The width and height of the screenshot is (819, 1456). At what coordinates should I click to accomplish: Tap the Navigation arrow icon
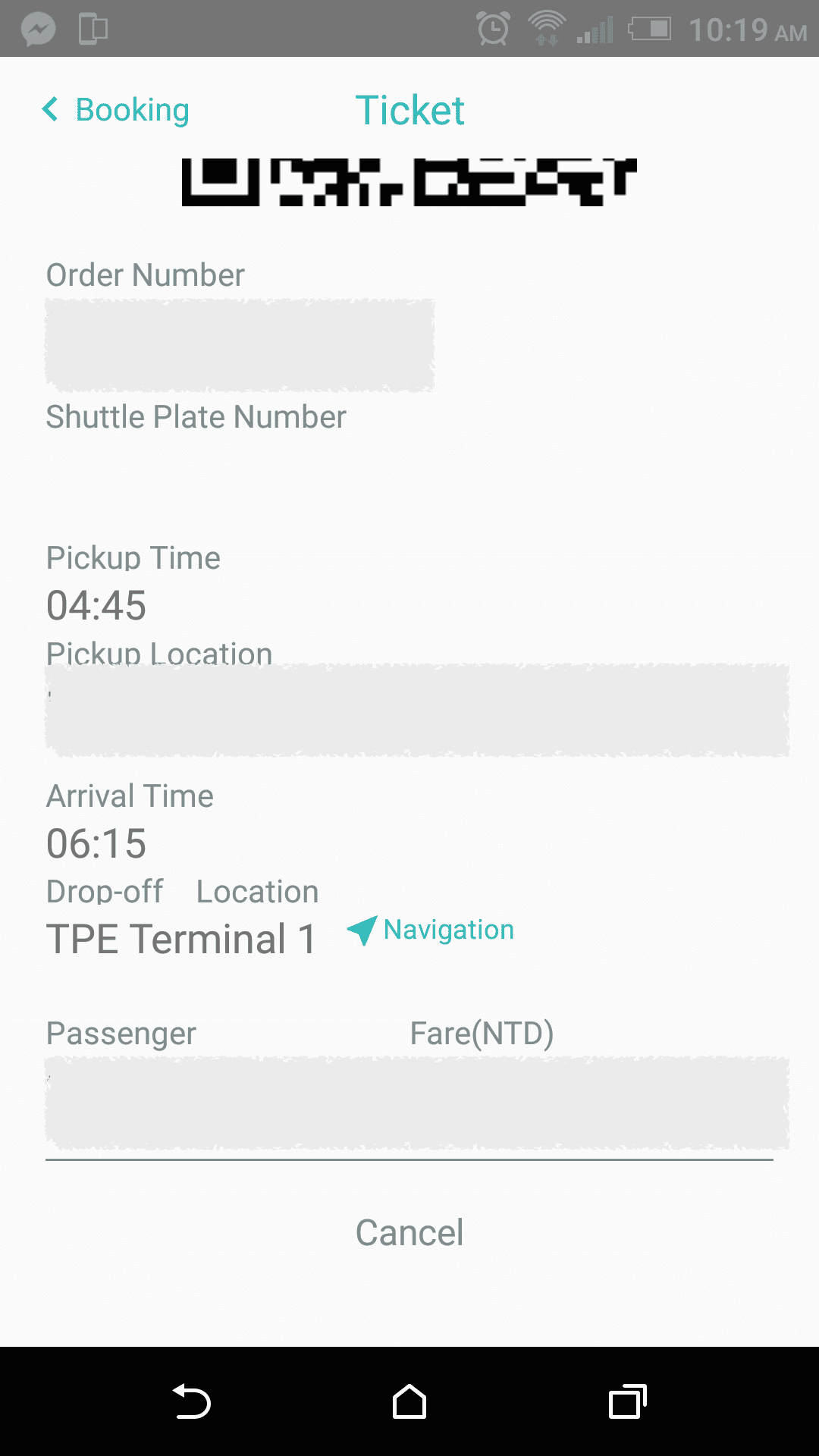(x=362, y=932)
